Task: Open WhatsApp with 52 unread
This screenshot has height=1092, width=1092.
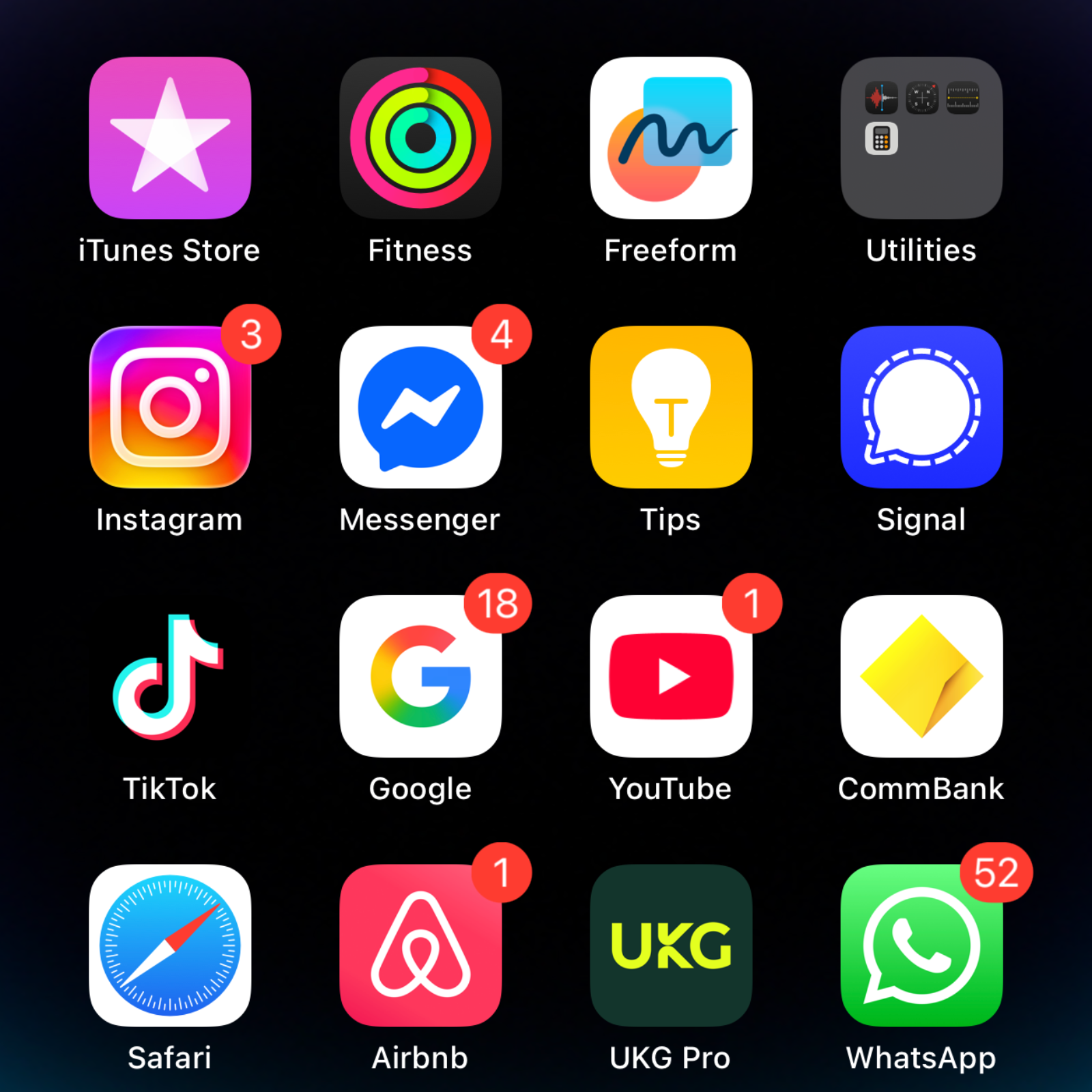Action: coord(921,945)
